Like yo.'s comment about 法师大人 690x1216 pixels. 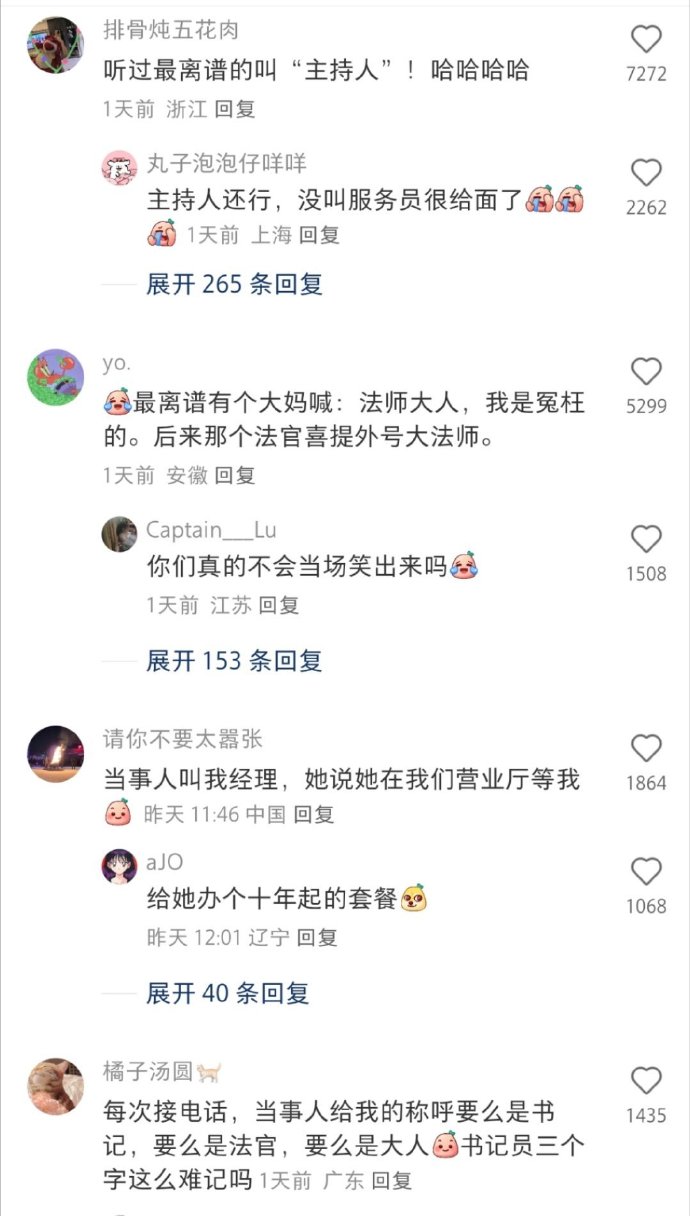coord(646,372)
